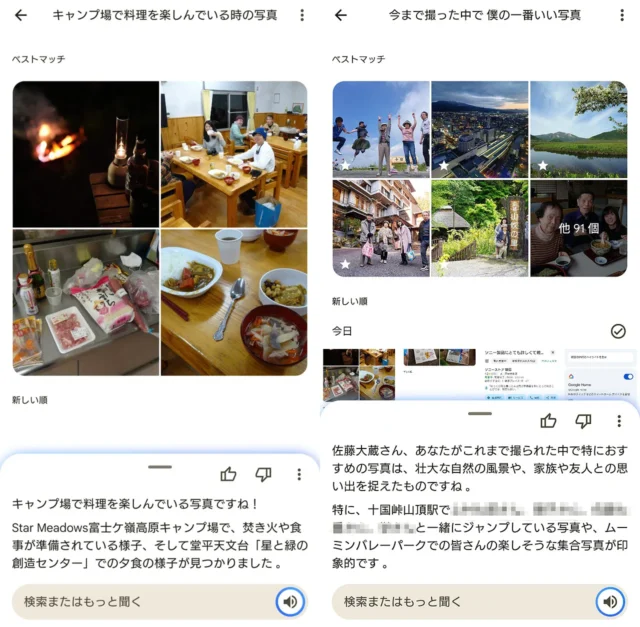Viewport: 640px width, 627px height.
Task: Open the marsh and mountain landscape photo
Action: (x=578, y=129)
